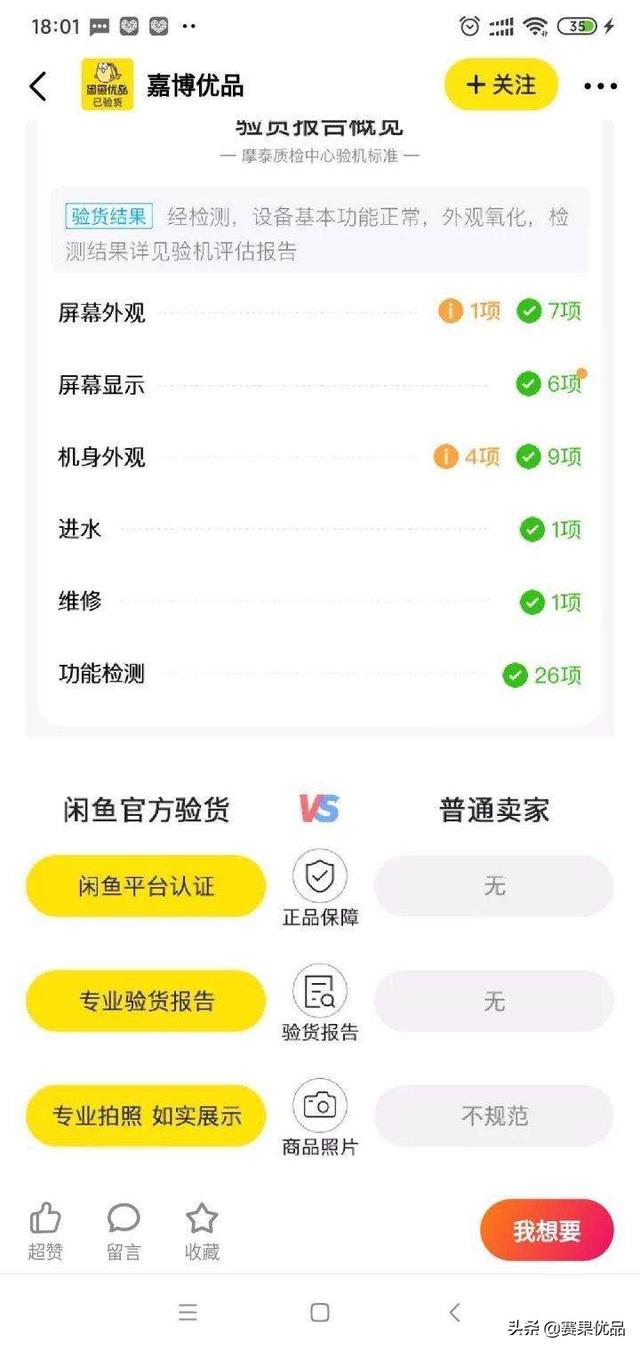Give a 超赞 thumbs-up
The height and width of the screenshot is (1351, 640).
click(45, 1231)
